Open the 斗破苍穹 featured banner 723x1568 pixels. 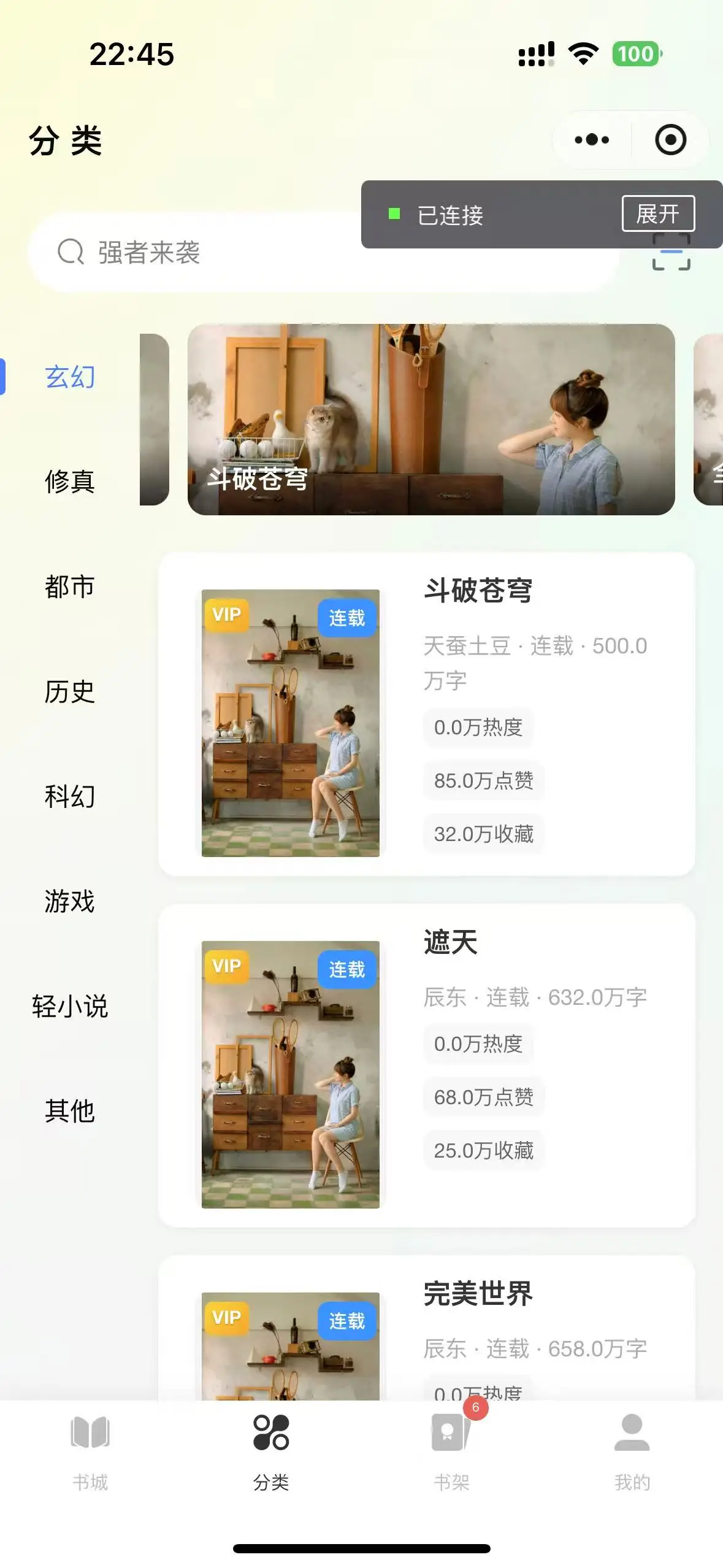click(x=431, y=420)
